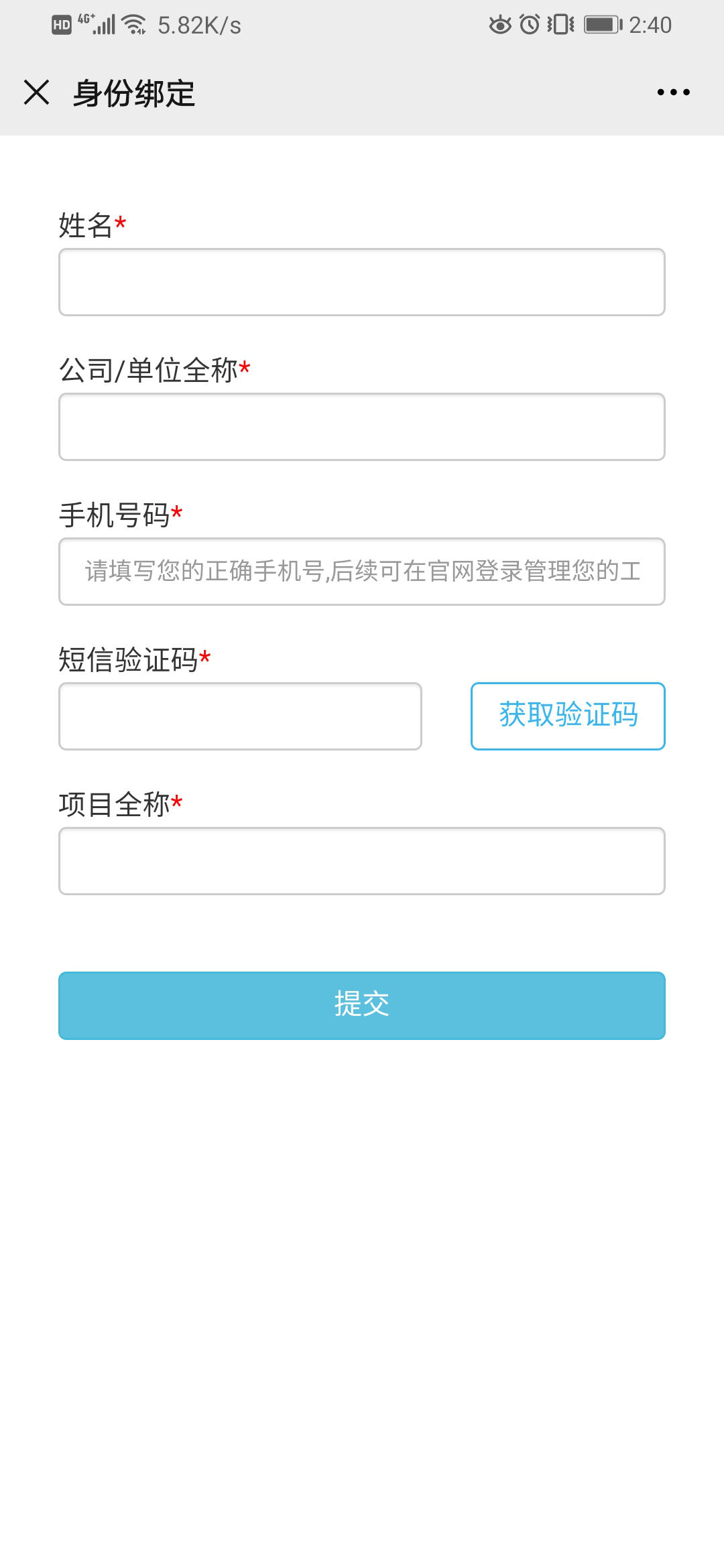Close the 身份绑定 page
Viewport: 724px width, 1568px height.
(x=37, y=92)
